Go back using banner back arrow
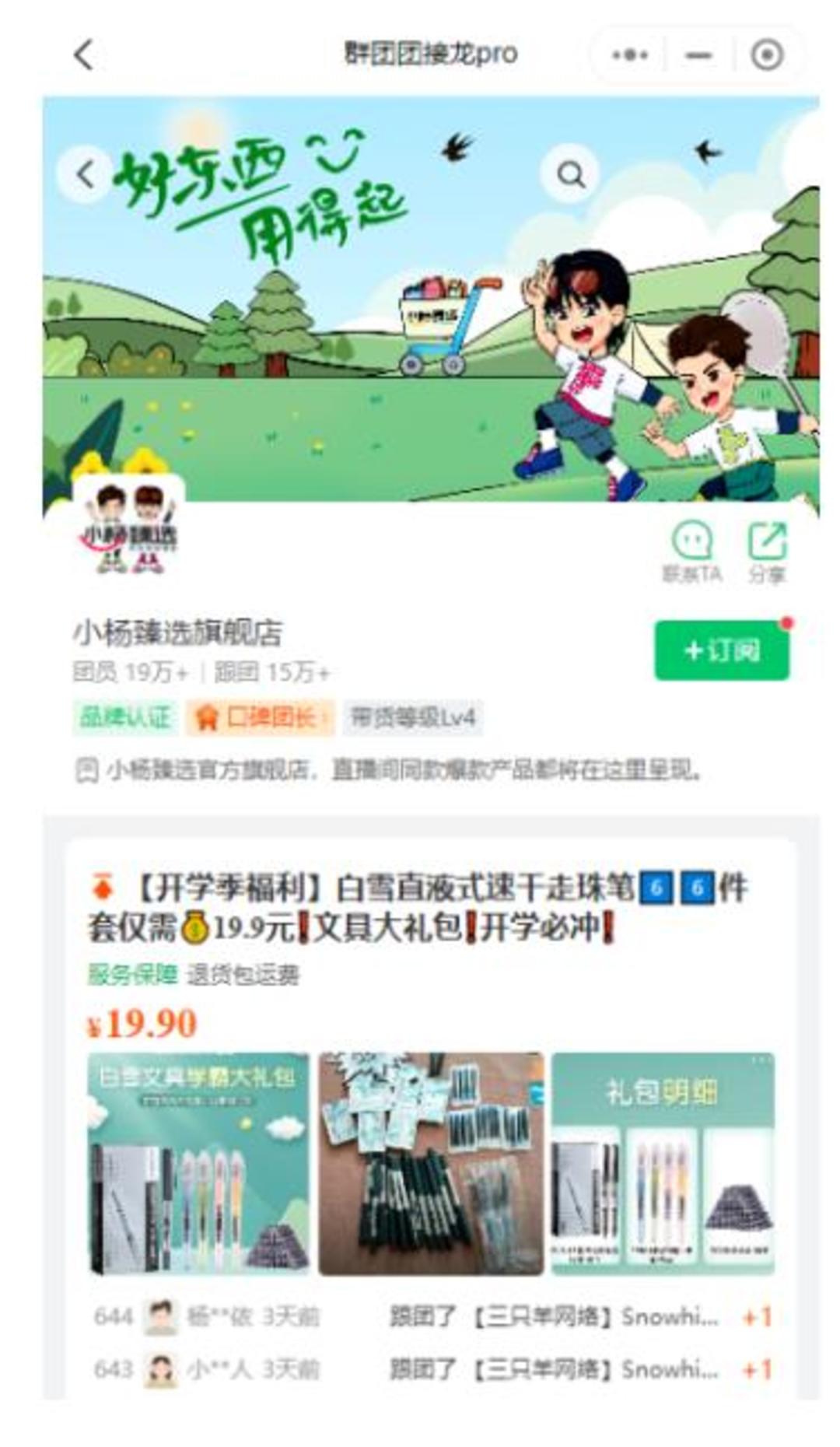The width and height of the screenshot is (840, 1447). click(x=86, y=175)
